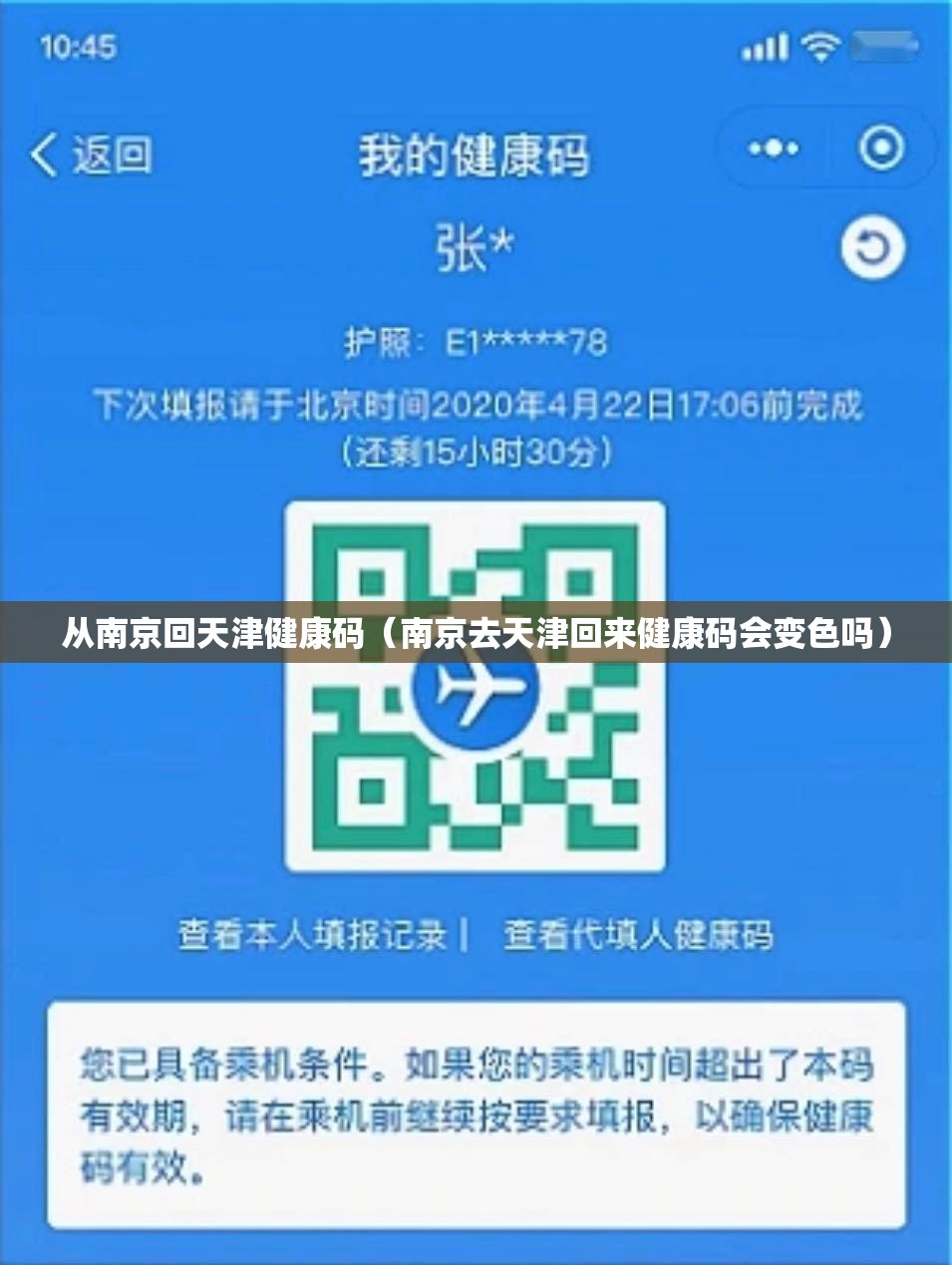Open 查看代填人健康码
Image resolution: width=952 pixels, height=1265 pixels.
pyautogui.click(x=638, y=935)
